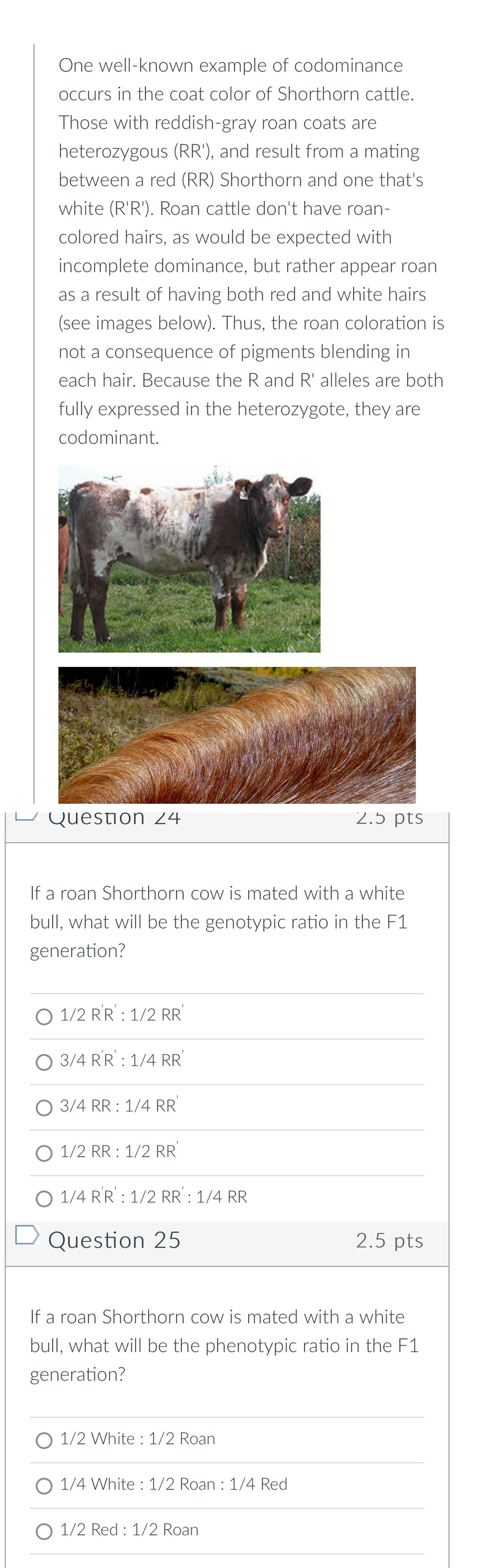Choose 1/4 White : 1/2 Roan : 1/4 Red
Viewport: 487px width, 1568px height.
pyautogui.click(x=44, y=1487)
